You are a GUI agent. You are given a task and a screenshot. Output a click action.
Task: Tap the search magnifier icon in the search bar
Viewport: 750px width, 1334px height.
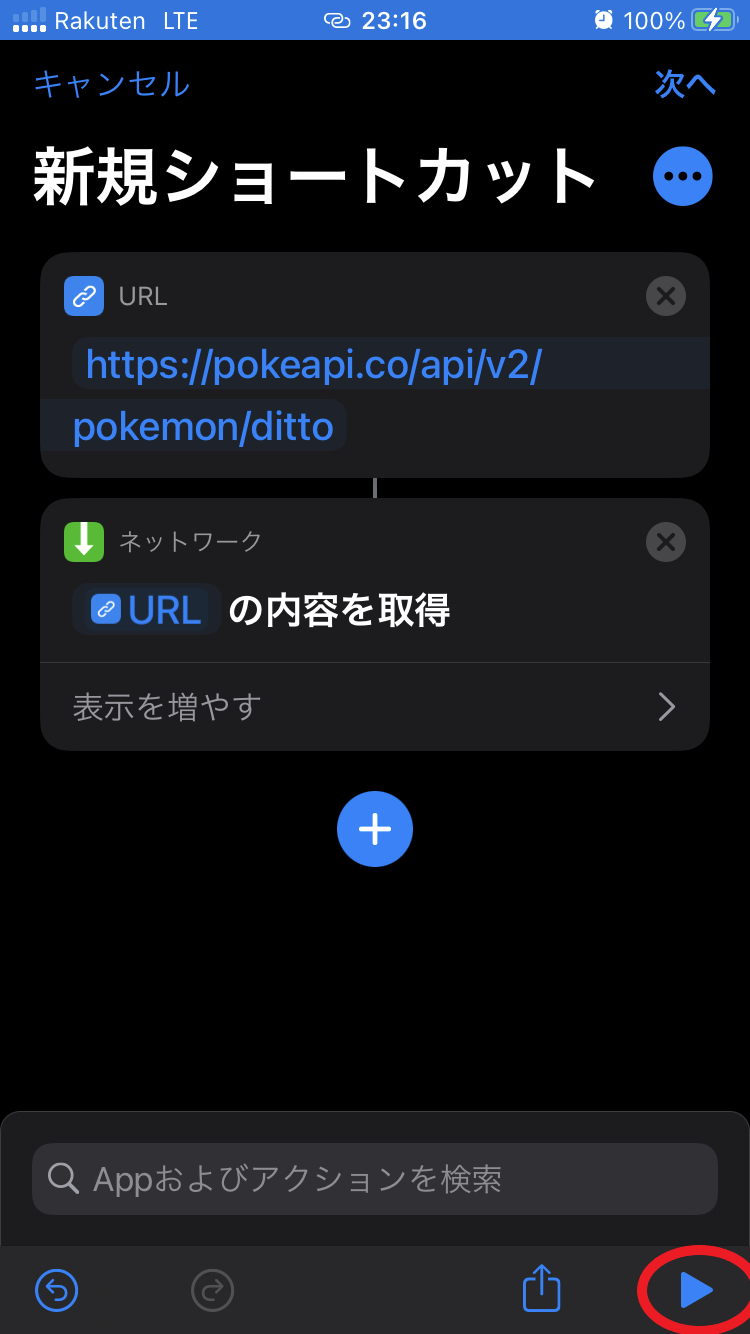(x=64, y=1178)
